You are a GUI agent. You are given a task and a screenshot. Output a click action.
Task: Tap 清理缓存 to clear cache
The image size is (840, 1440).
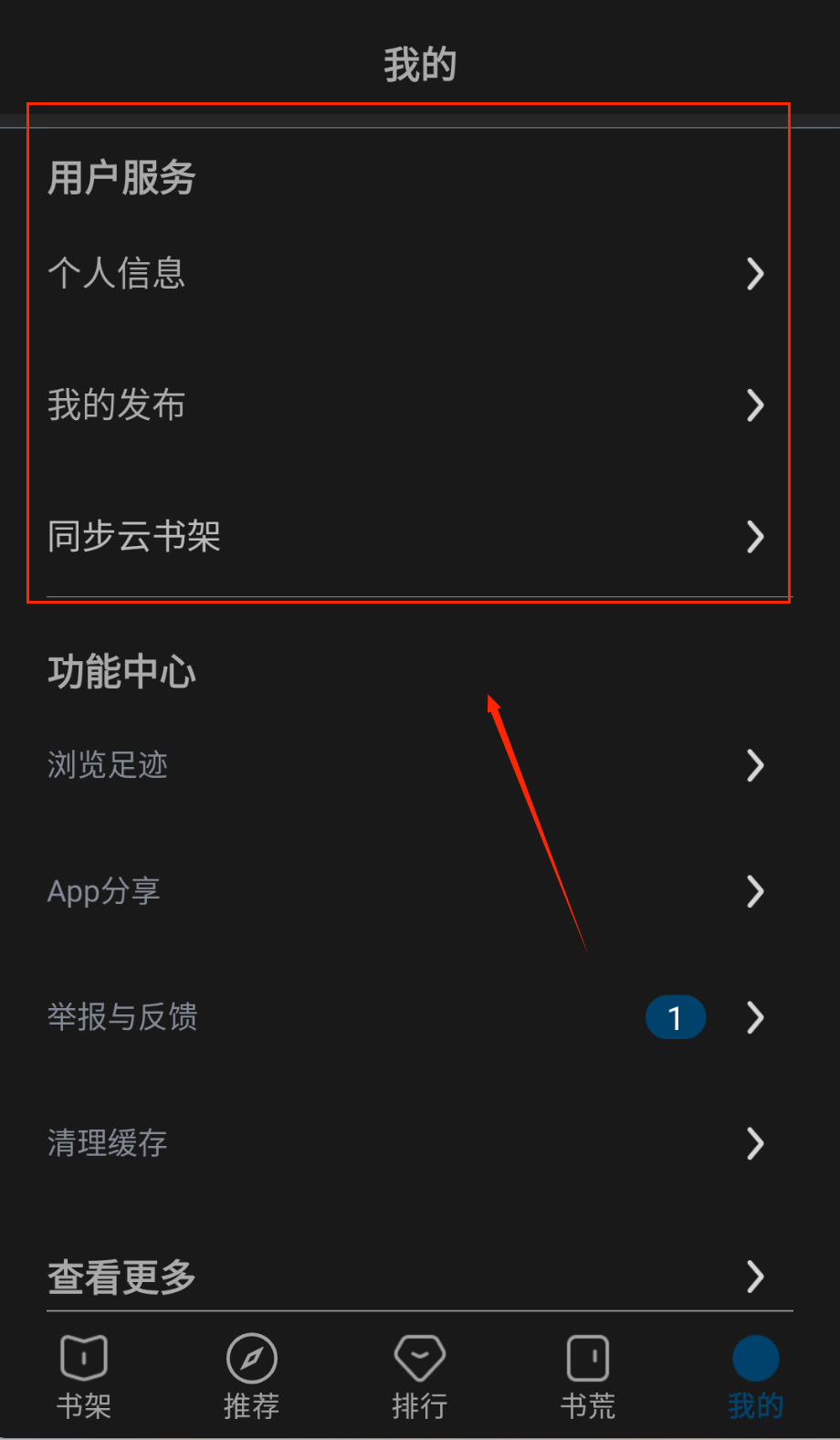point(406,1143)
